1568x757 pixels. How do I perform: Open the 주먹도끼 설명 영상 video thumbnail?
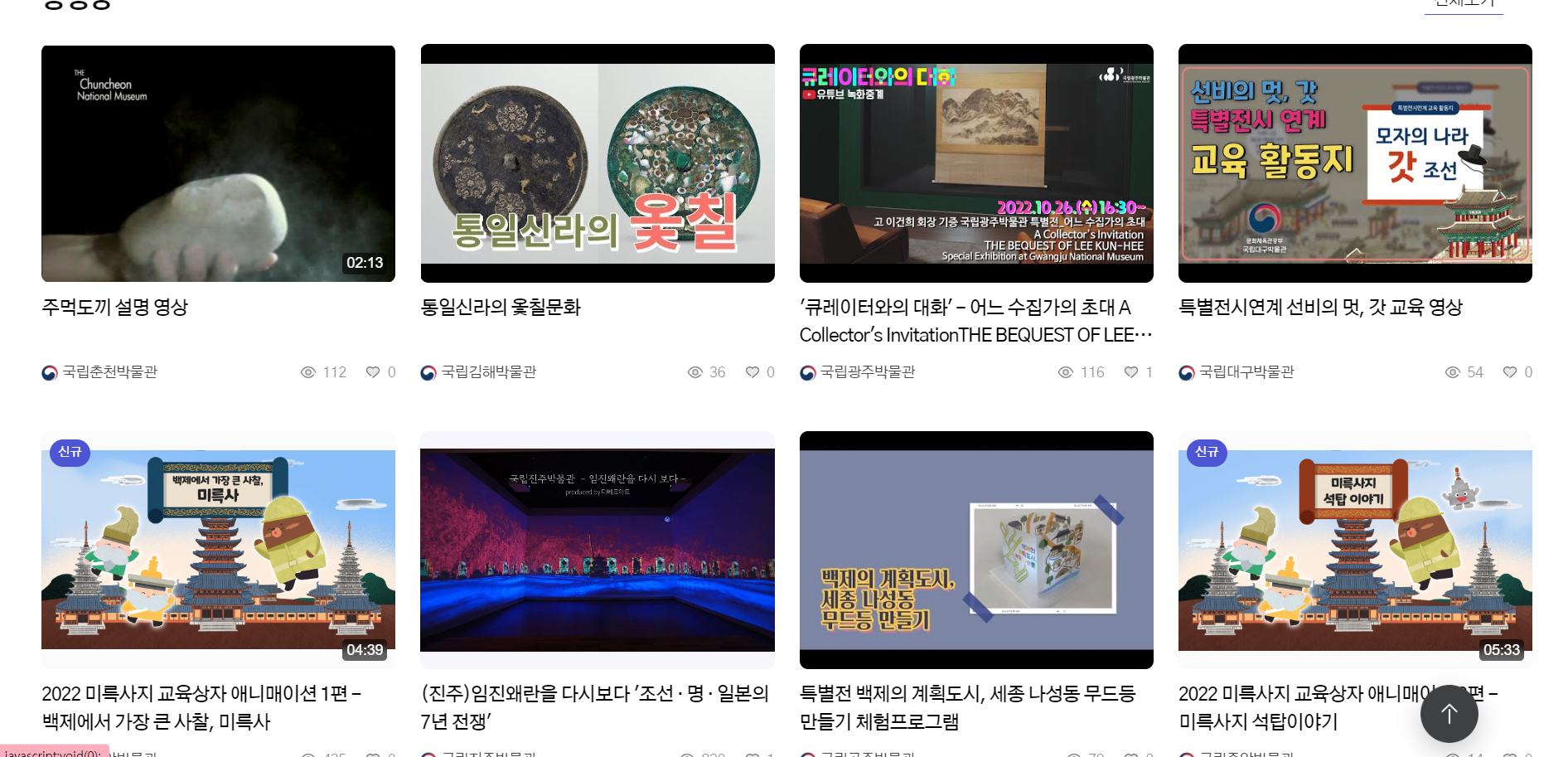(218, 163)
